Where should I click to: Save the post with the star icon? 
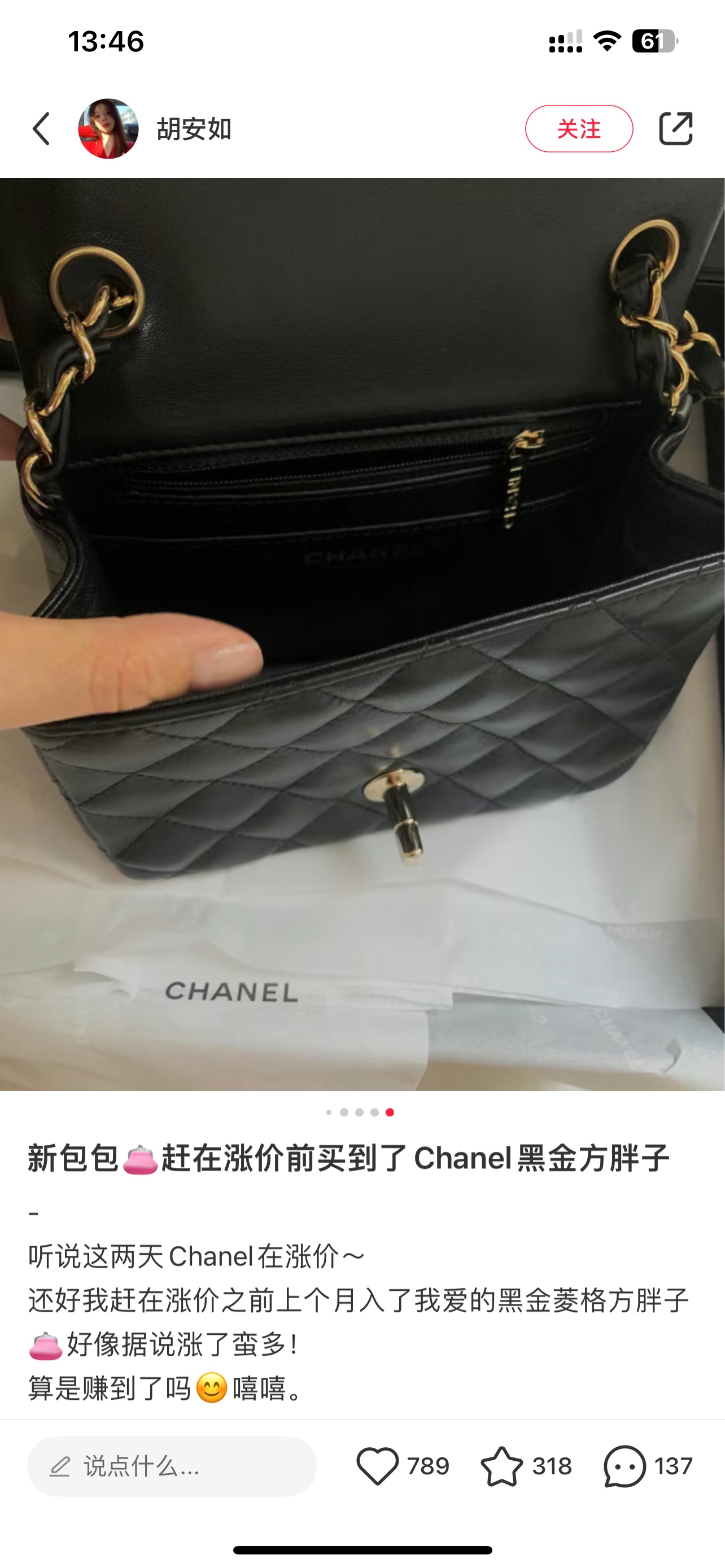pos(501,1466)
